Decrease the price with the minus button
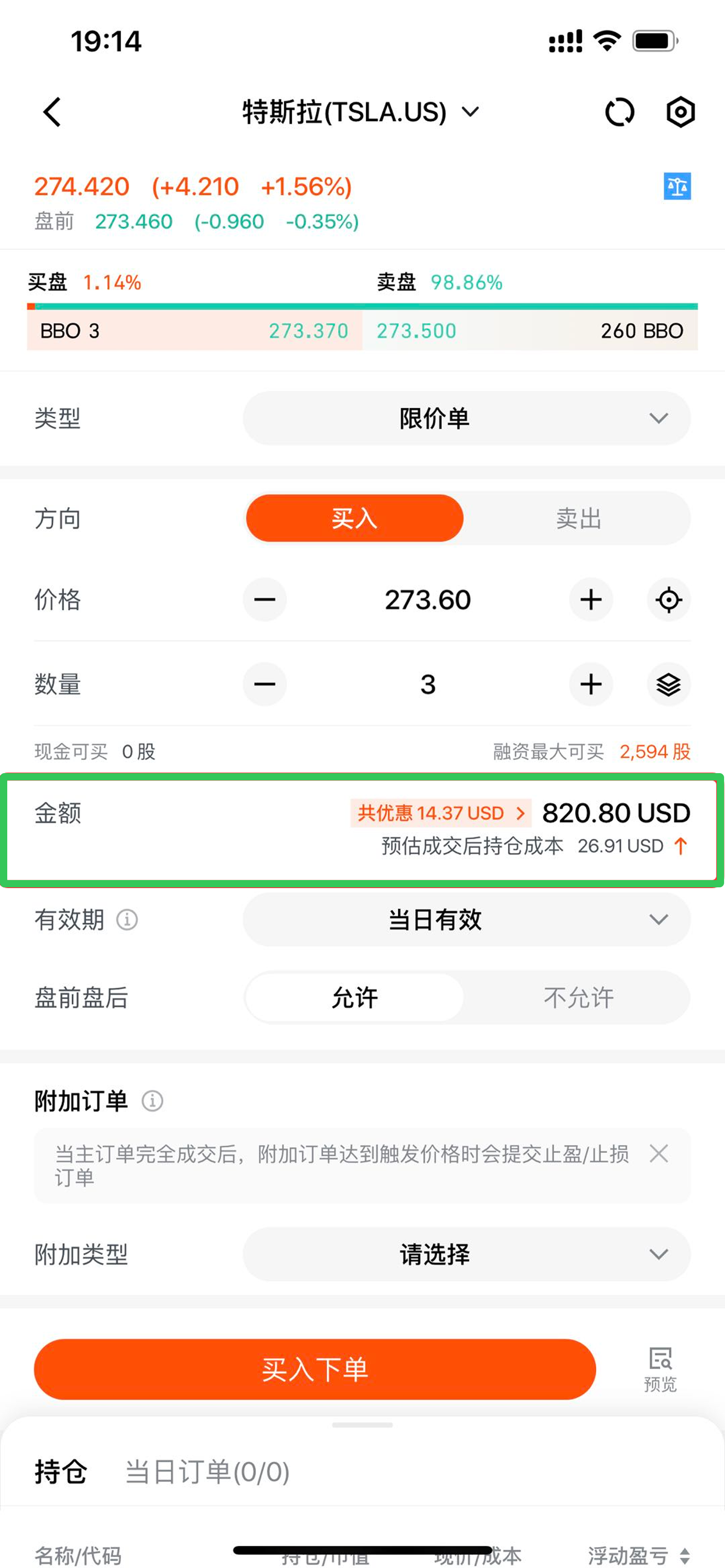Image resolution: width=725 pixels, height=1568 pixels. [x=265, y=600]
